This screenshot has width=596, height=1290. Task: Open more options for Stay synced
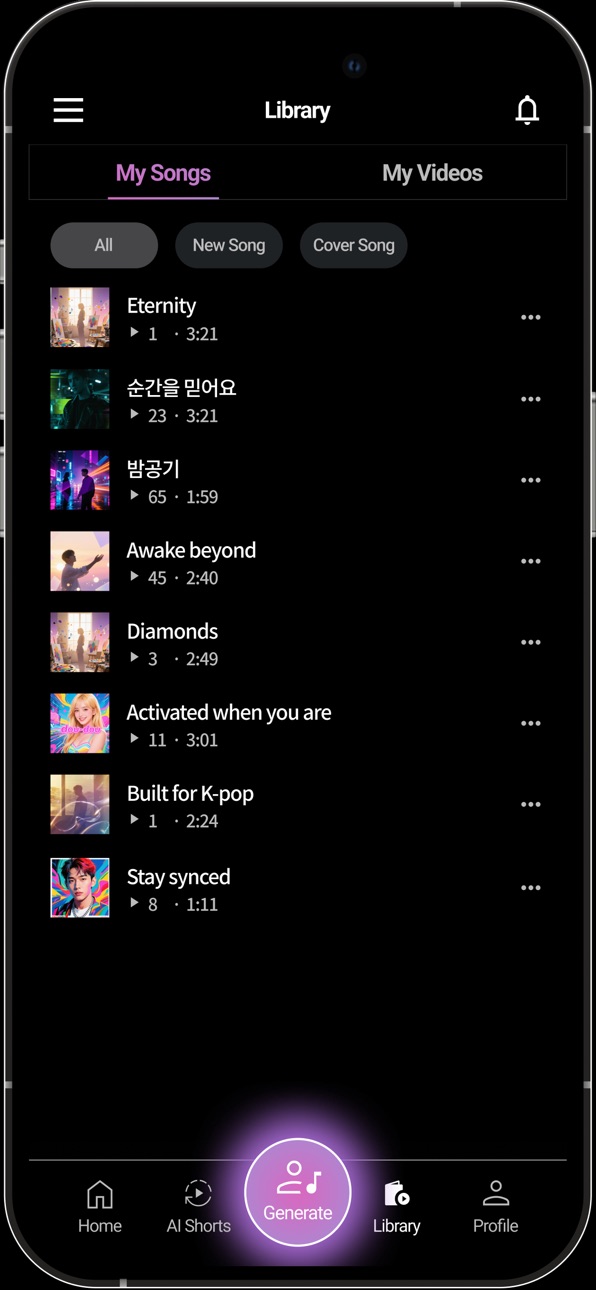tap(531, 887)
